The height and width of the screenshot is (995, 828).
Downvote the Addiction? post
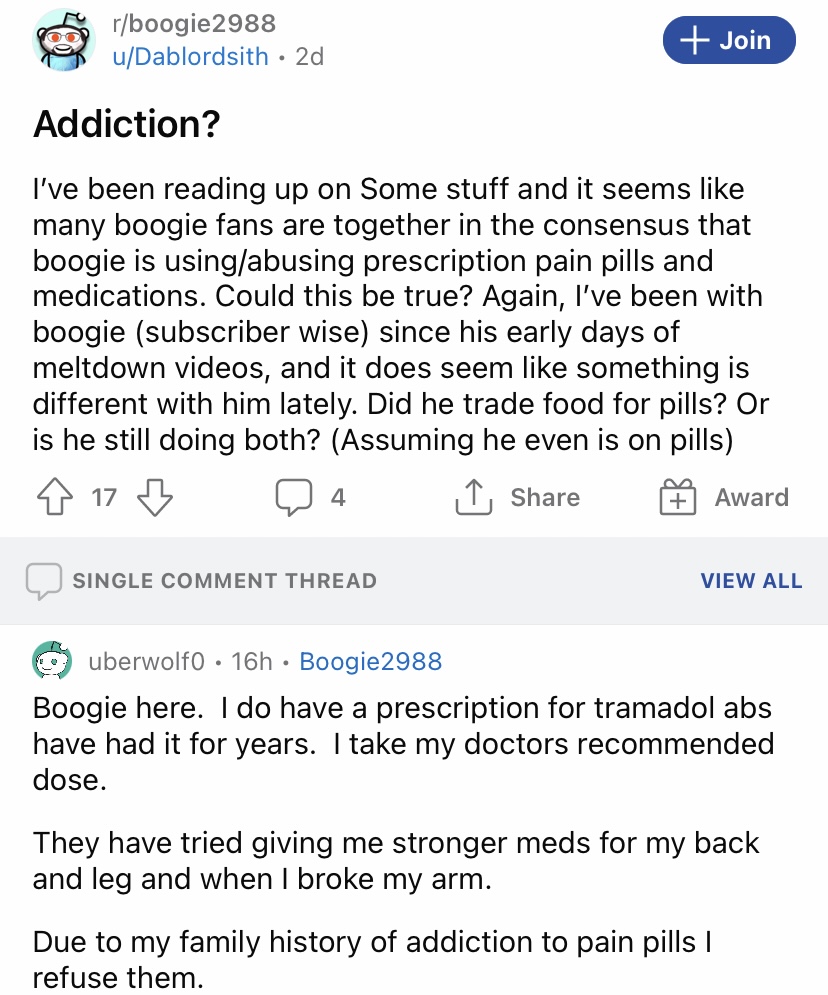tap(154, 497)
